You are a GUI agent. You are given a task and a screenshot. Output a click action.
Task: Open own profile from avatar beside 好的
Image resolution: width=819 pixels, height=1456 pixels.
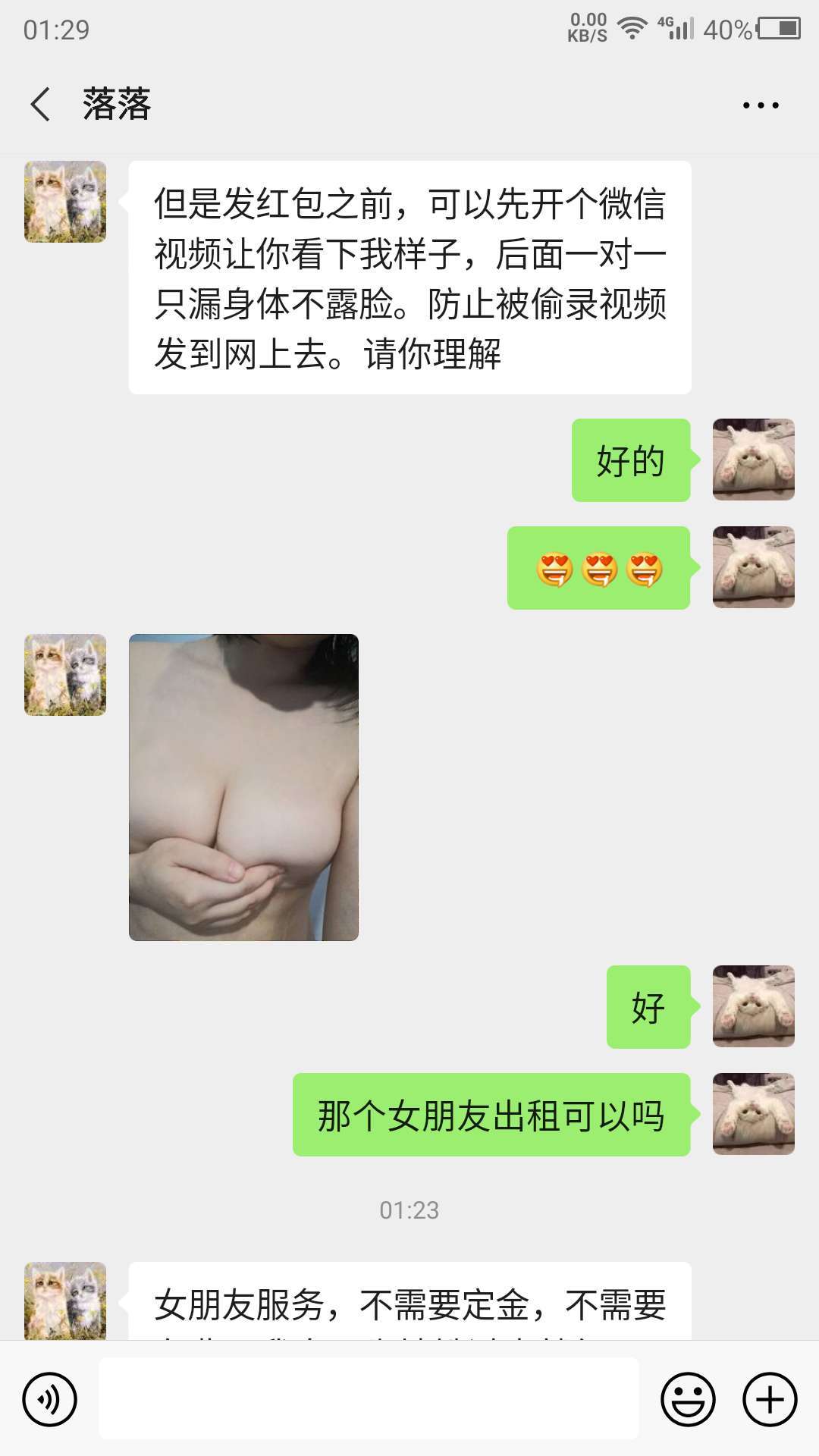(753, 460)
